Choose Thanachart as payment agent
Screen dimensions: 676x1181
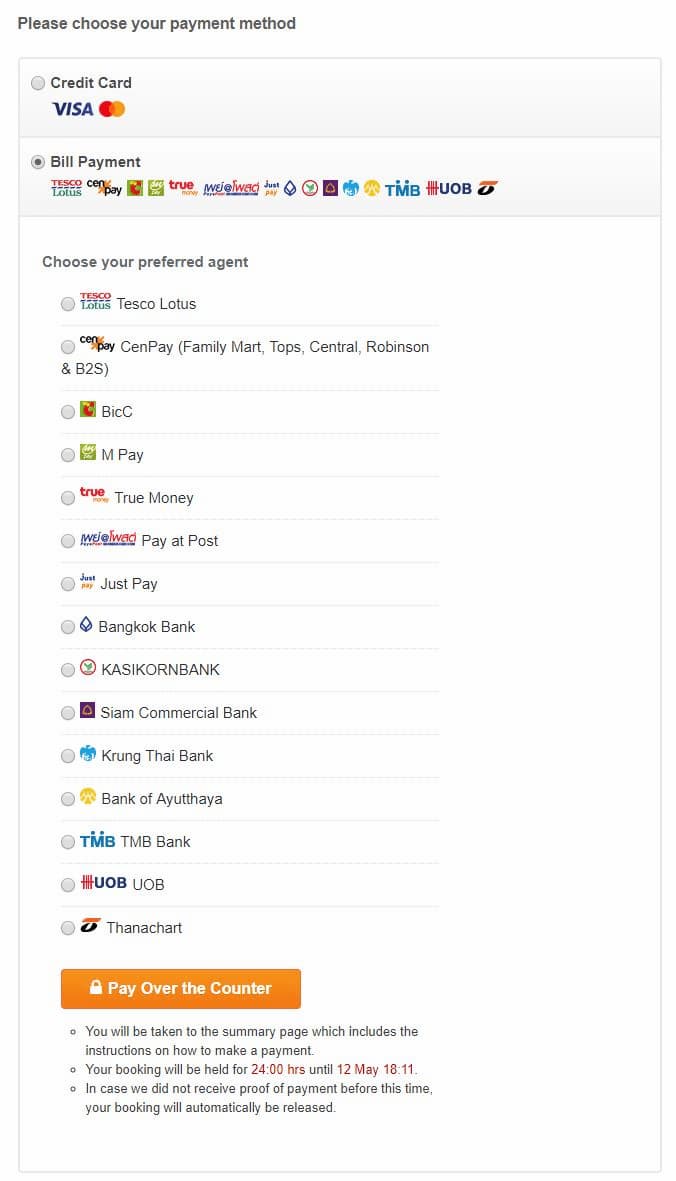tap(67, 928)
